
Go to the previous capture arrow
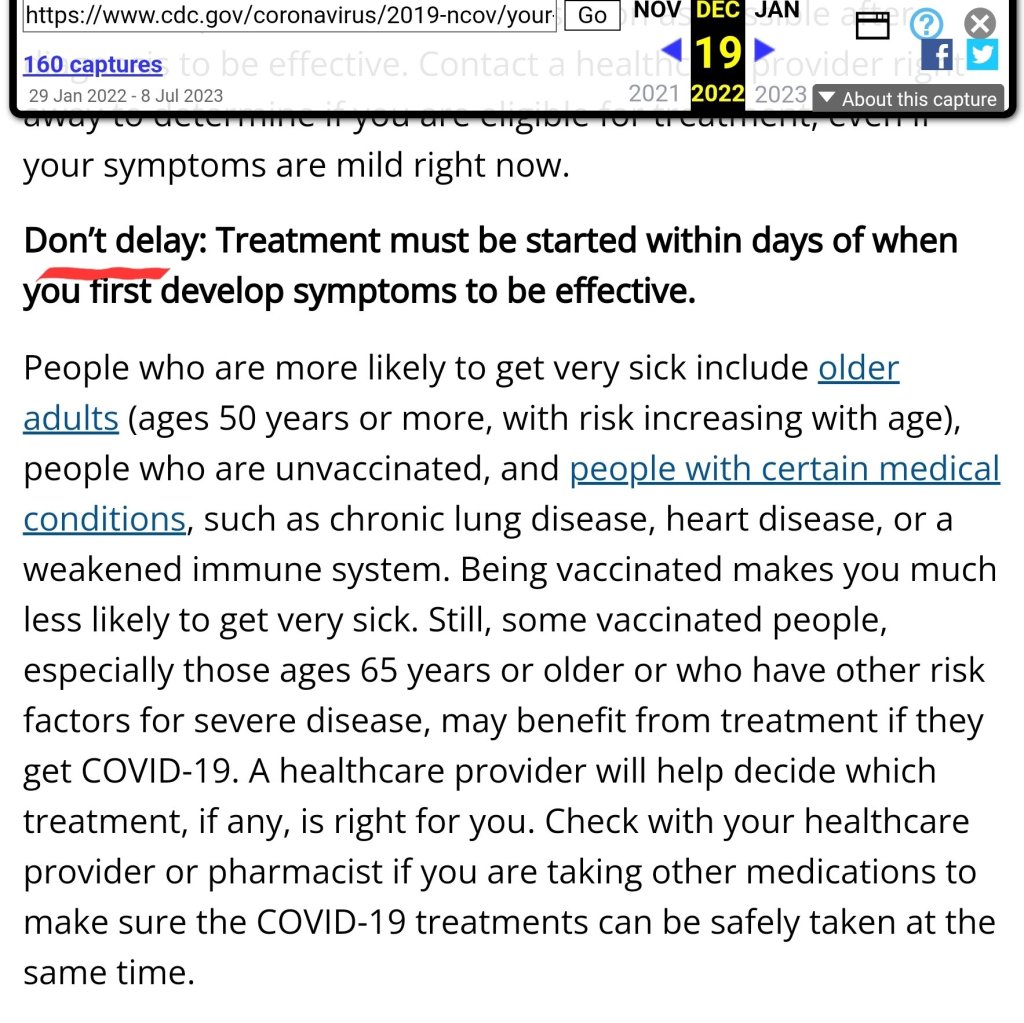click(x=672, y=48)
